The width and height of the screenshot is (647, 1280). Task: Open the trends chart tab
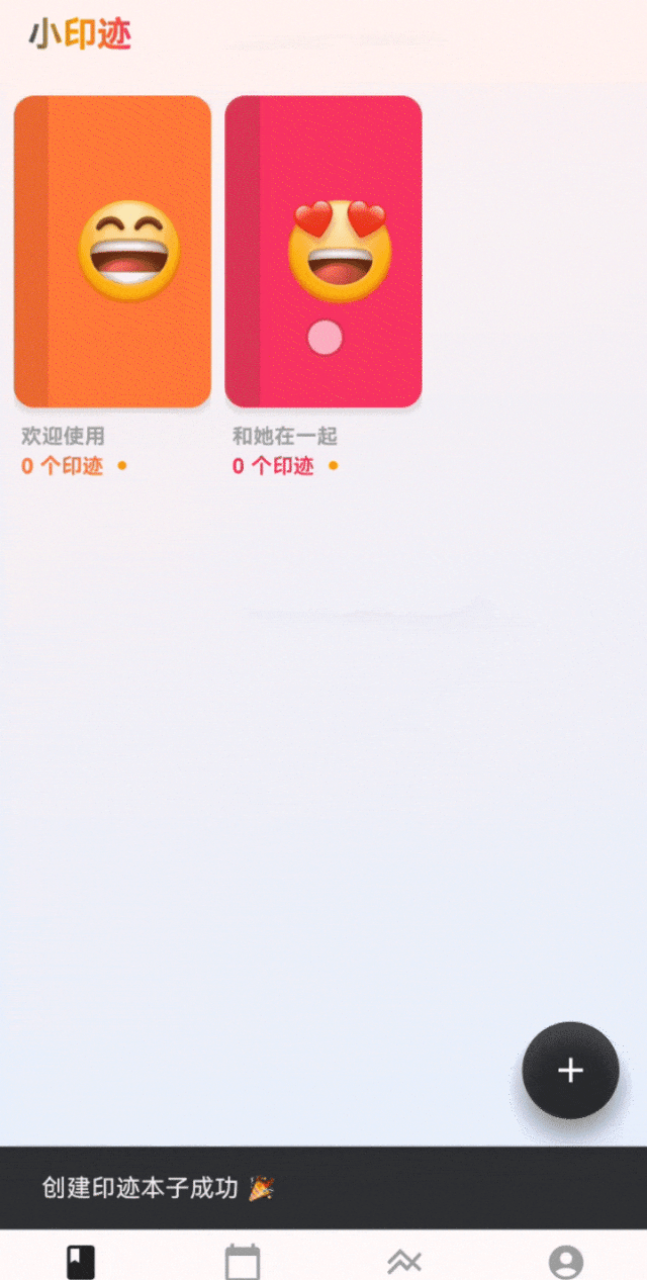(x=404, y=1260)
